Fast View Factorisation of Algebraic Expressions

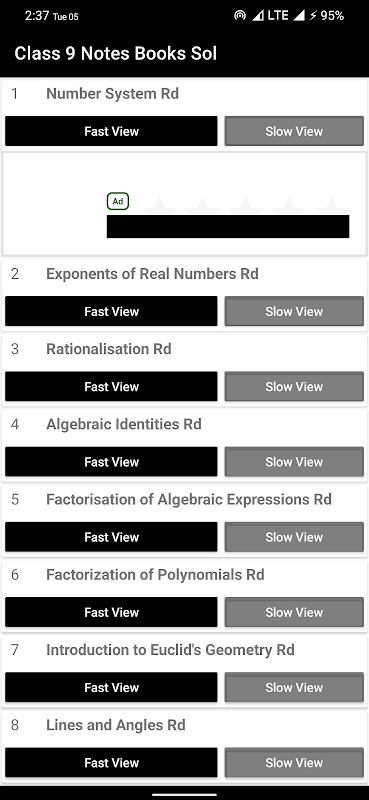[111, 537]
